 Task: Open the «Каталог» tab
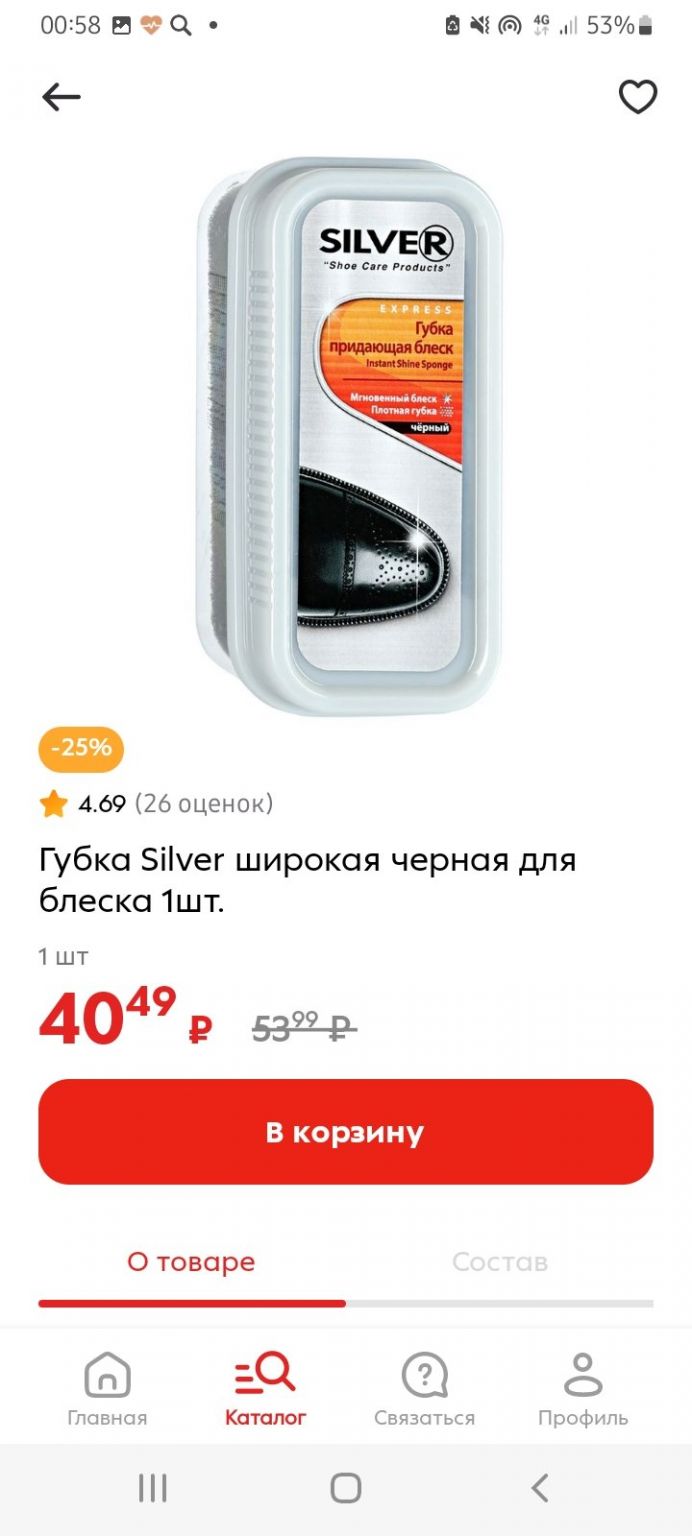tap(265, 1388)
